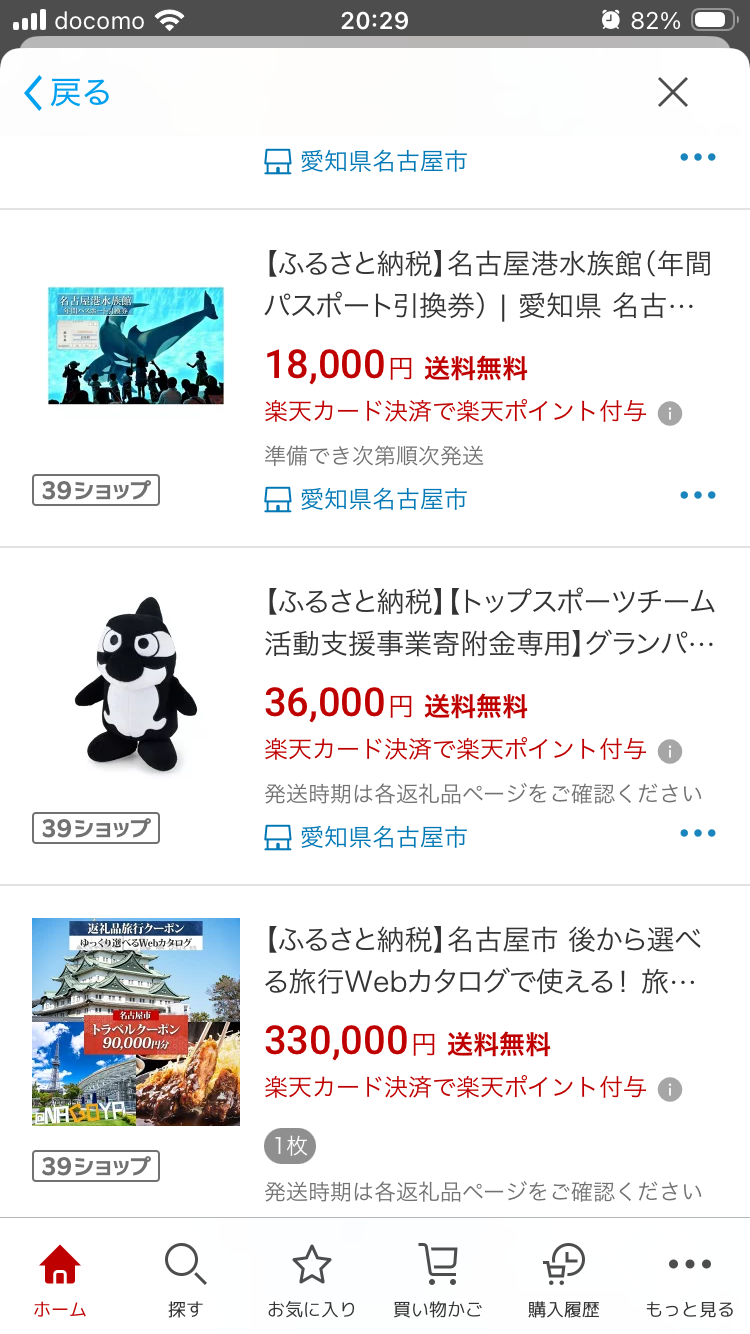The height and width of the screenshot is (1334, 750).
Task: Switch to the お気に入り favorites tab
Action: coord(311,1279)
